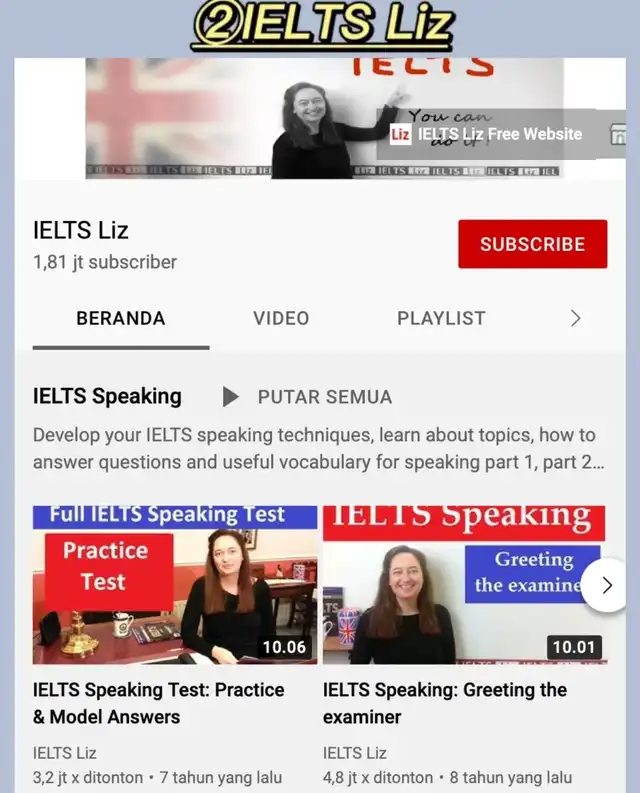
Task: Show more channel tabs with the arrow
Action: pyautogui.click(x=575, y=318)
